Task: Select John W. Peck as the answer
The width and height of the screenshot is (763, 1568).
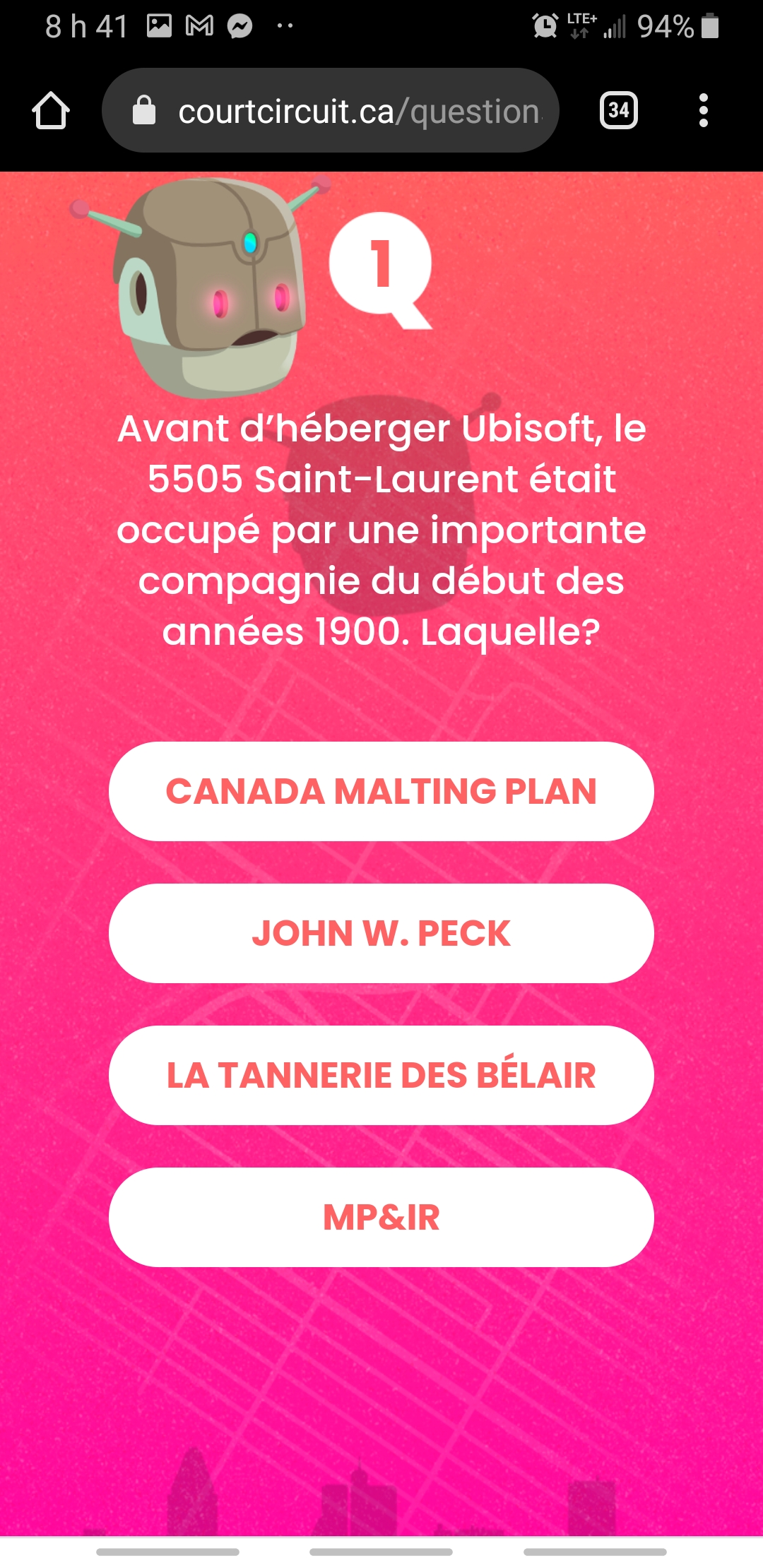Action: 381,933
